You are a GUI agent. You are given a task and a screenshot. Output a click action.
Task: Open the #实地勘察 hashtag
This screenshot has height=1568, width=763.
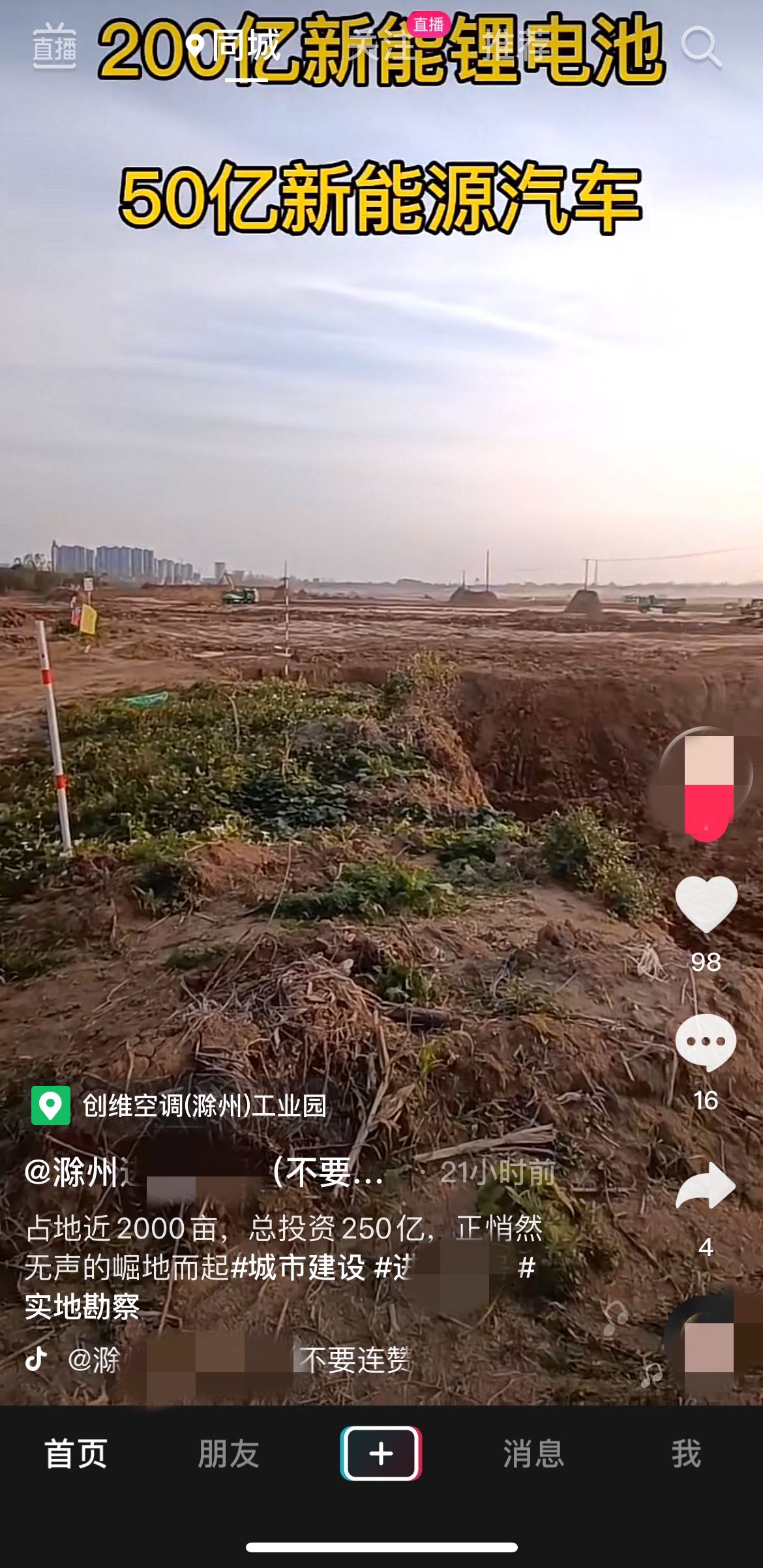(82, 1306)
